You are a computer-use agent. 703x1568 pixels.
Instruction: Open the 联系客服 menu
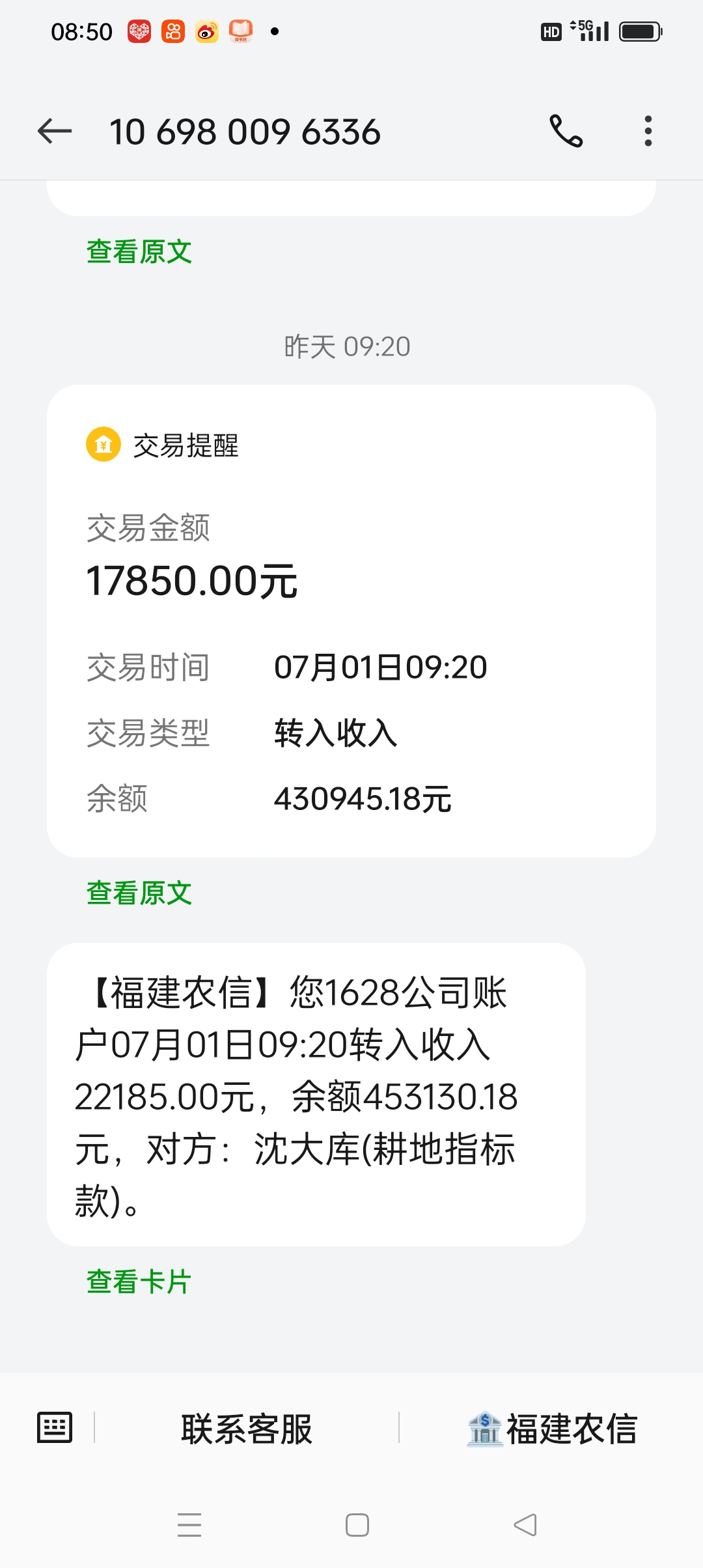click(247, 1429)
